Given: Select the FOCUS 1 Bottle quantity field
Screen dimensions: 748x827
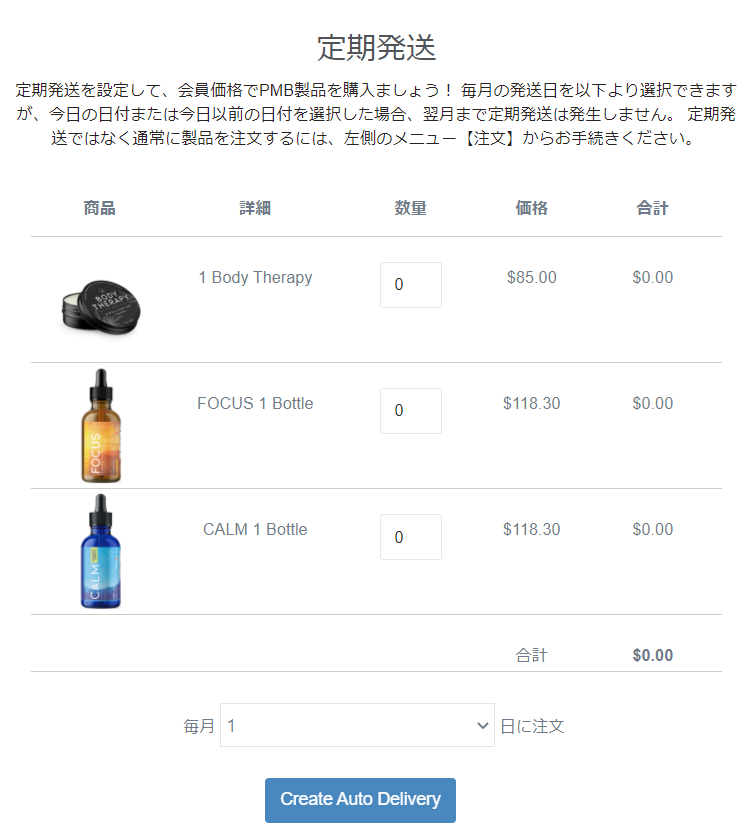Looking at the screenshot, I should [x=410, y=411].
